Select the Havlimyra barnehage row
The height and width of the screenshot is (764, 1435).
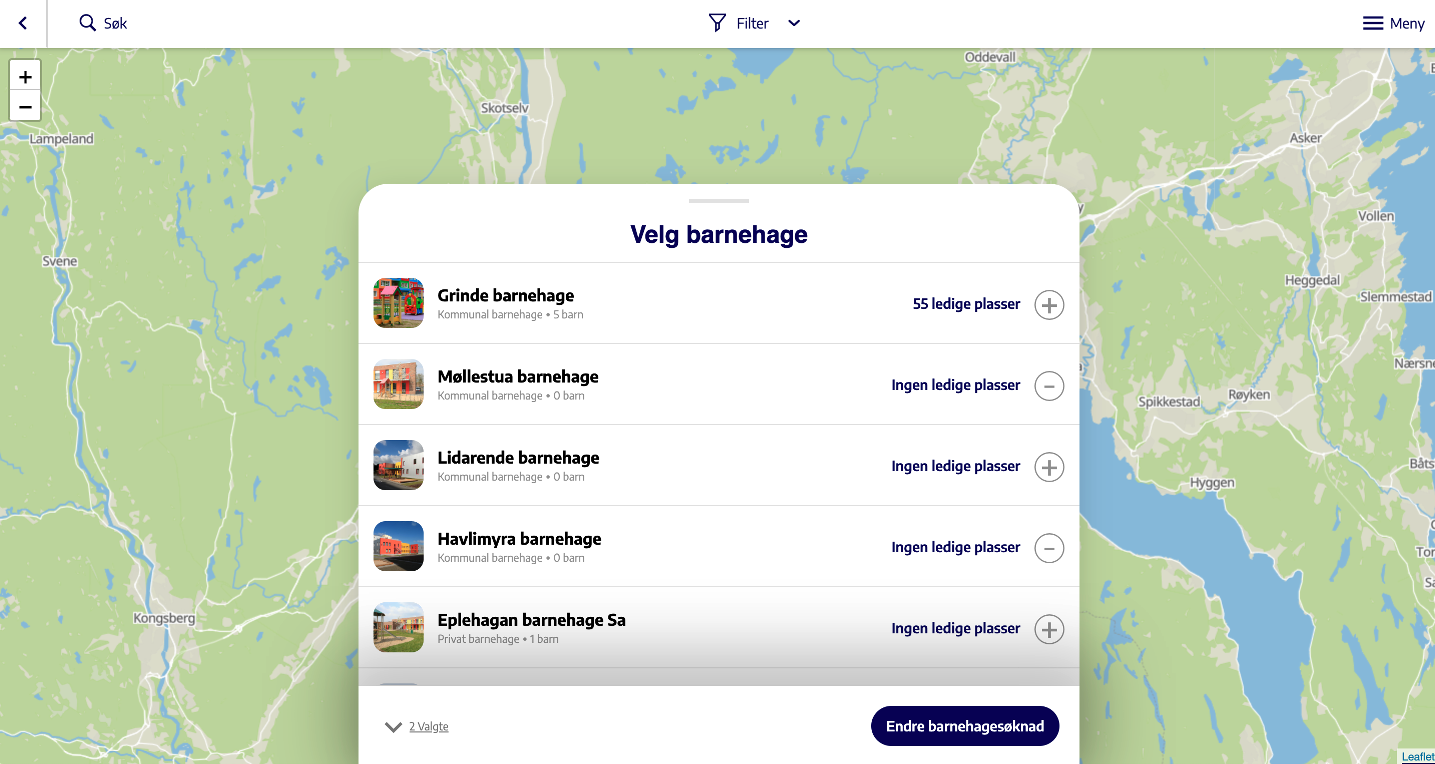coord(519,539)
